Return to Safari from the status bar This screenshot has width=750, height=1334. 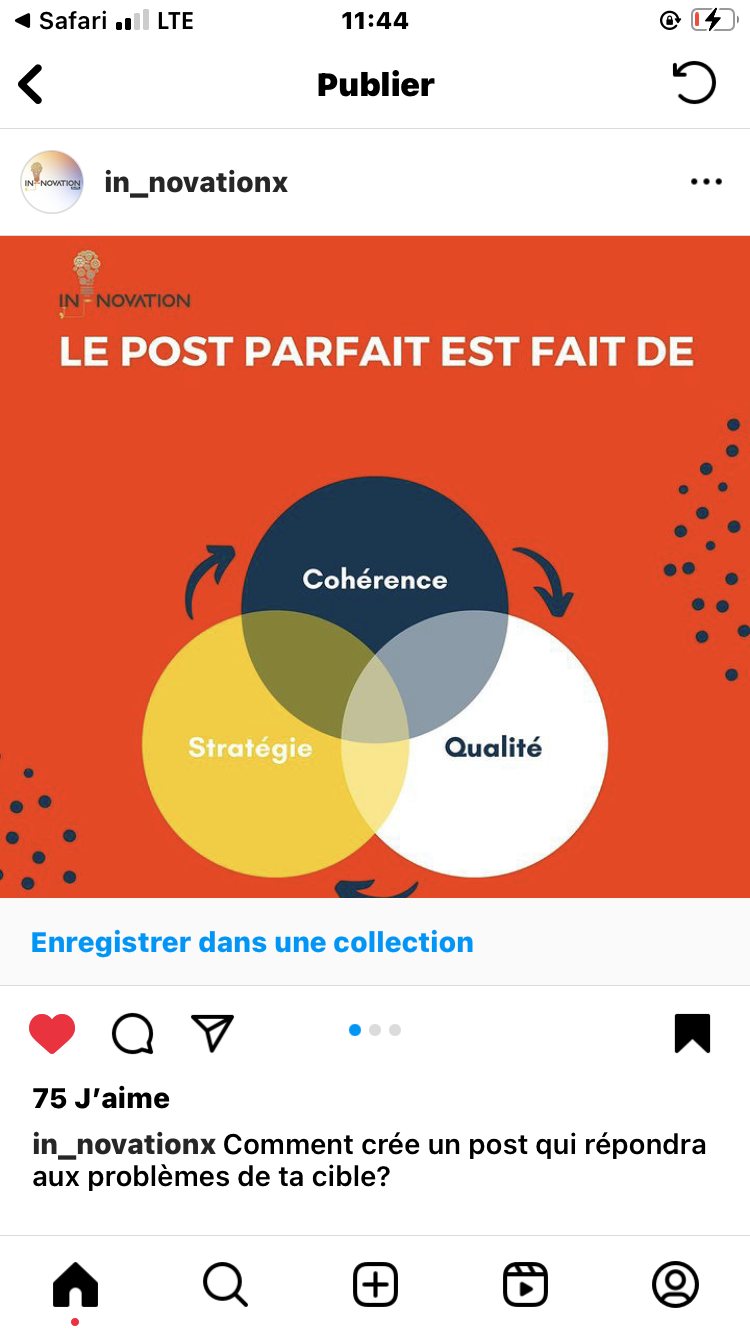(x=60, y=21)
